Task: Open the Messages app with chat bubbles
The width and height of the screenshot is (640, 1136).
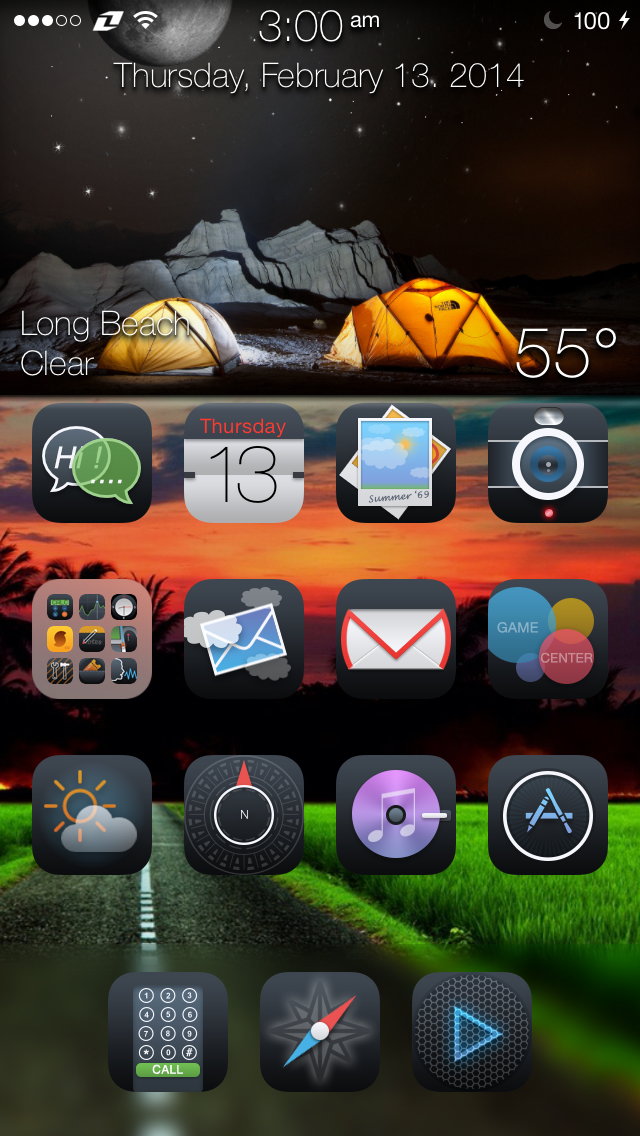Action: tap(92, 462)
